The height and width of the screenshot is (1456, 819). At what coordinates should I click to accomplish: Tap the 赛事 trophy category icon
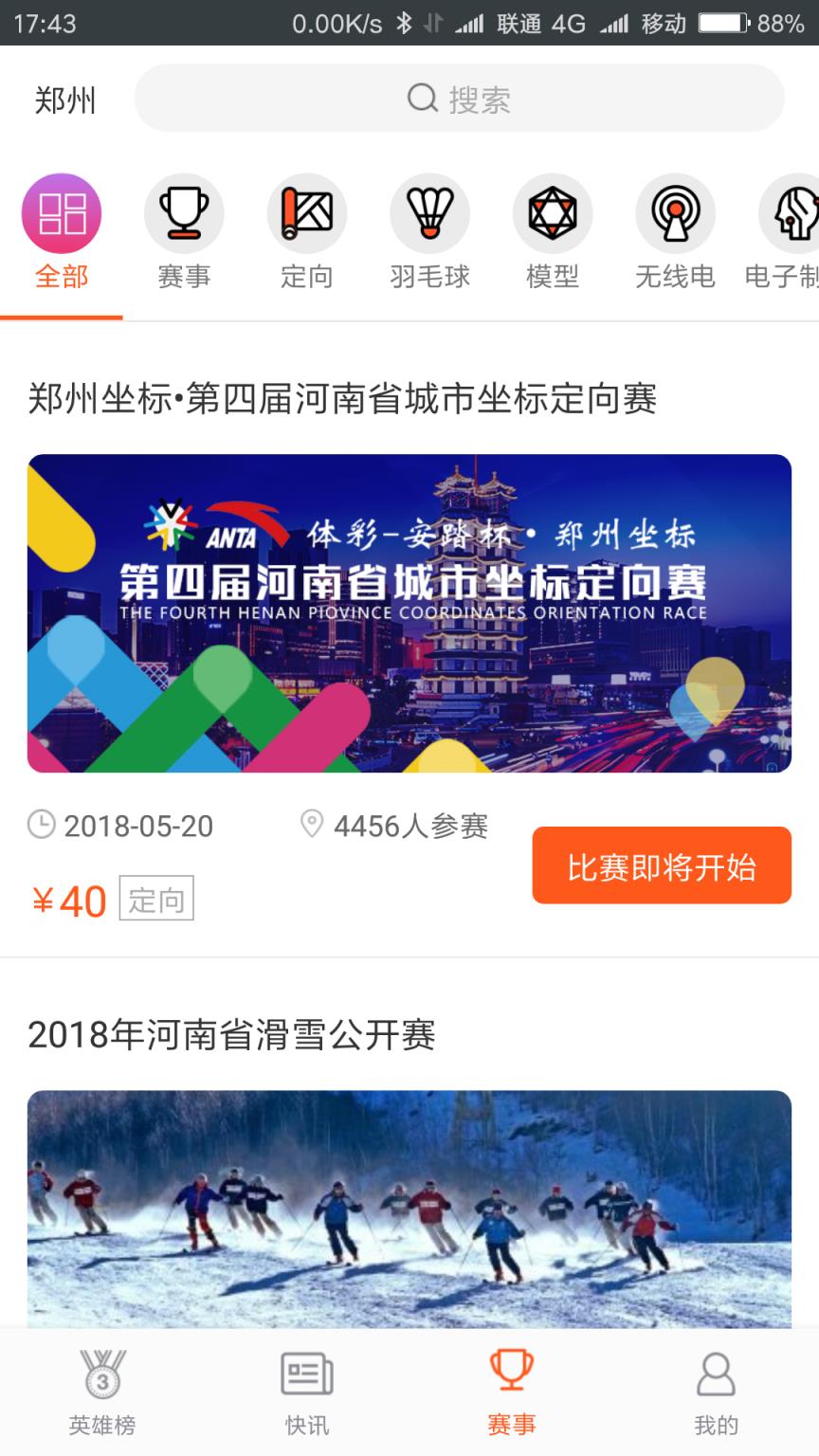coord(184,212)
